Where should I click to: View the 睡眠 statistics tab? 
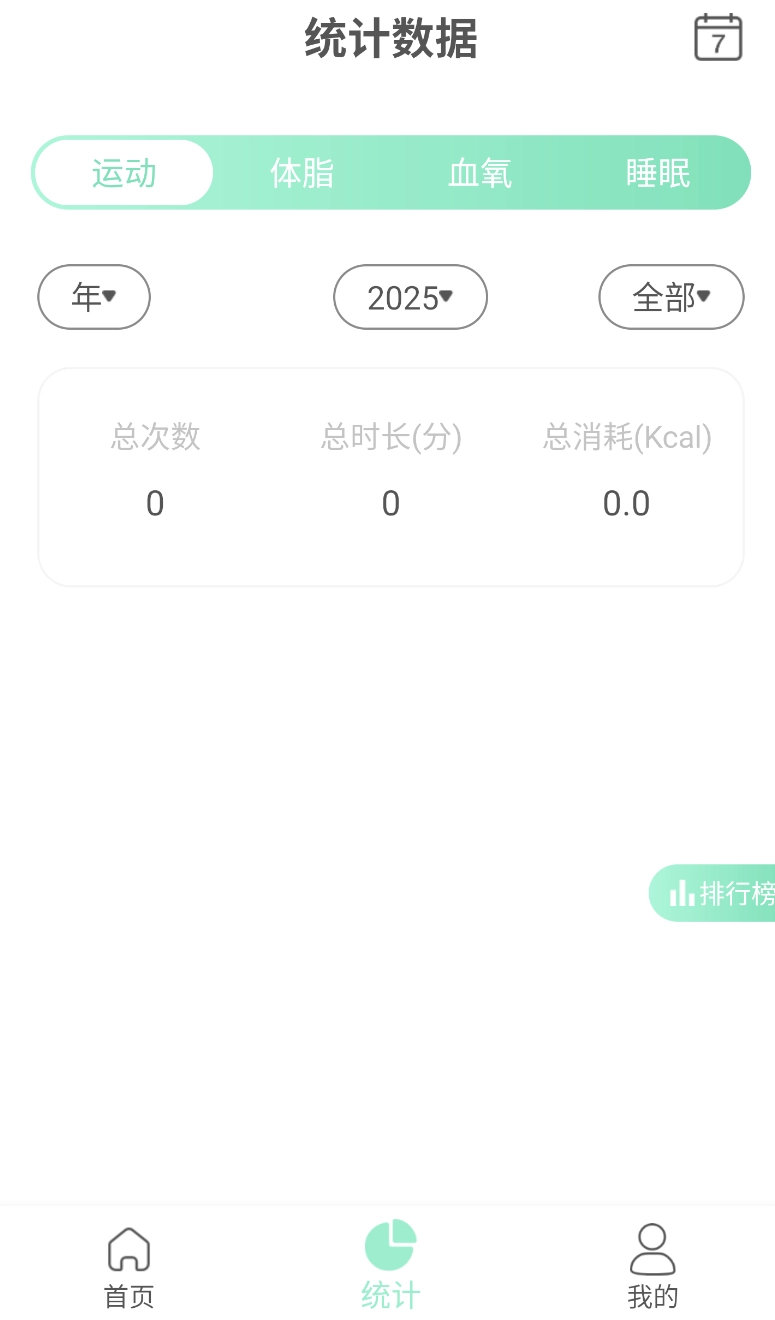point(658,173)
